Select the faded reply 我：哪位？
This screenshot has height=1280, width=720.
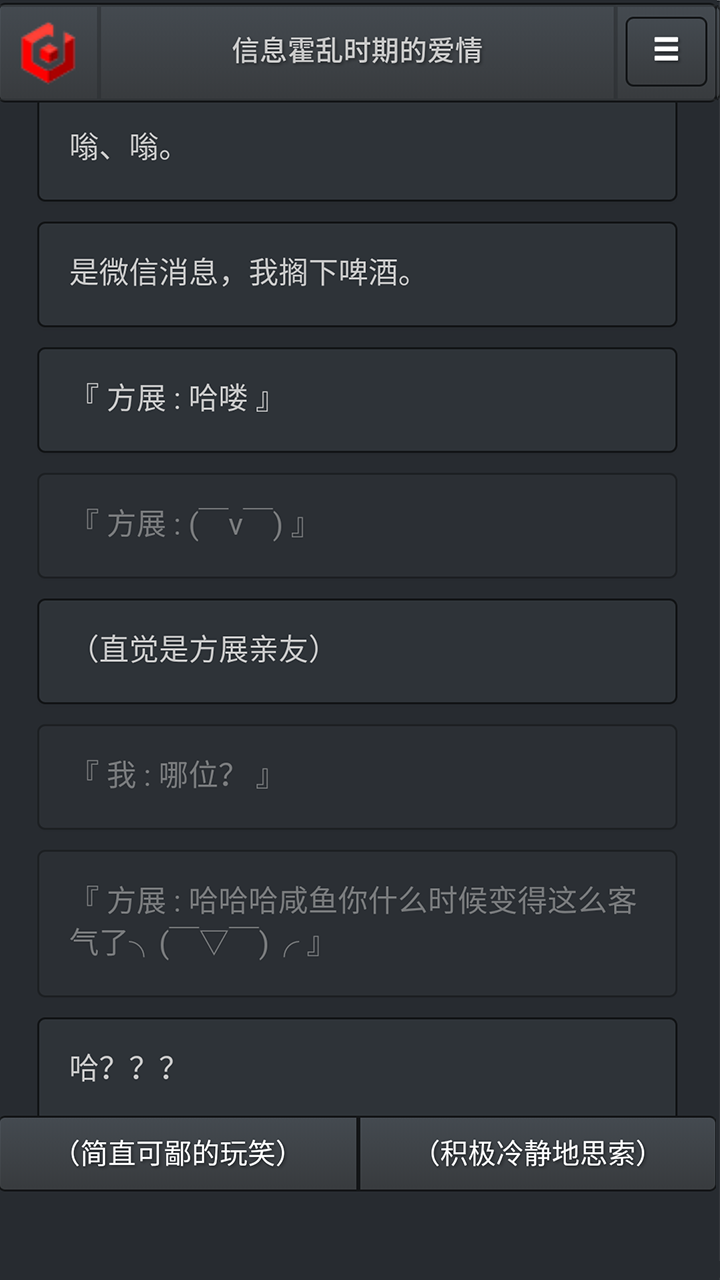(357, 777)
